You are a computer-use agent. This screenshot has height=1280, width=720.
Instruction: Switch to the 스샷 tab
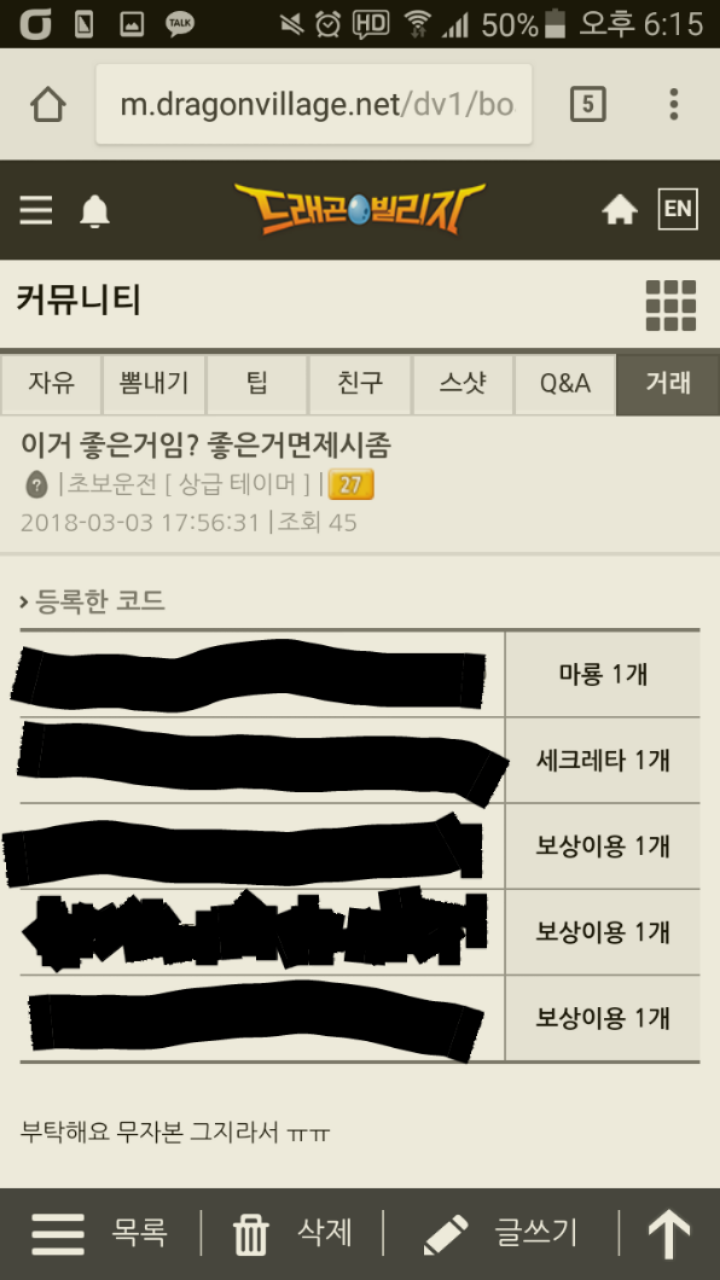462,384
